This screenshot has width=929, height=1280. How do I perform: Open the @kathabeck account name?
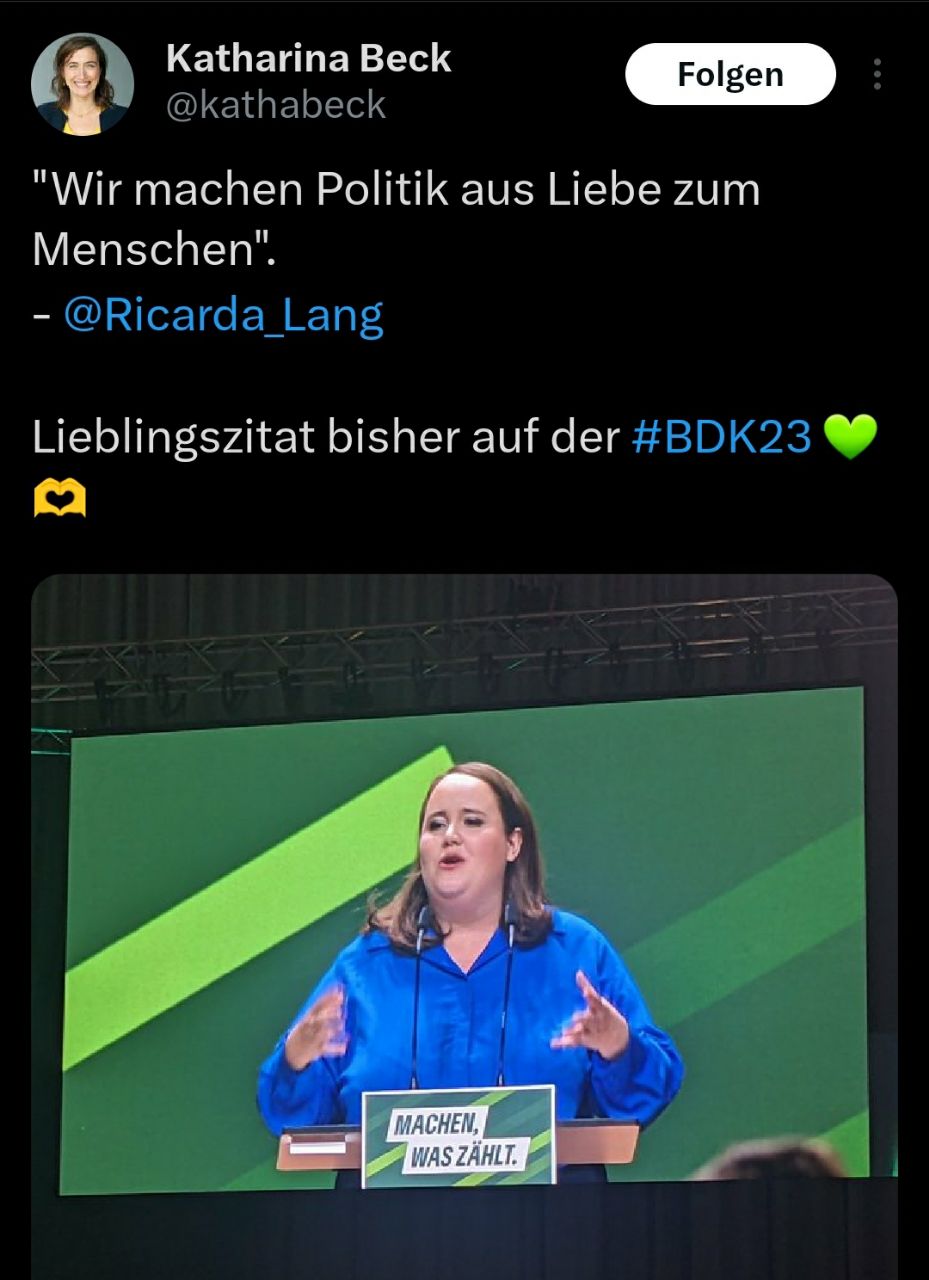pyautogui.click(x=276, y=105)
